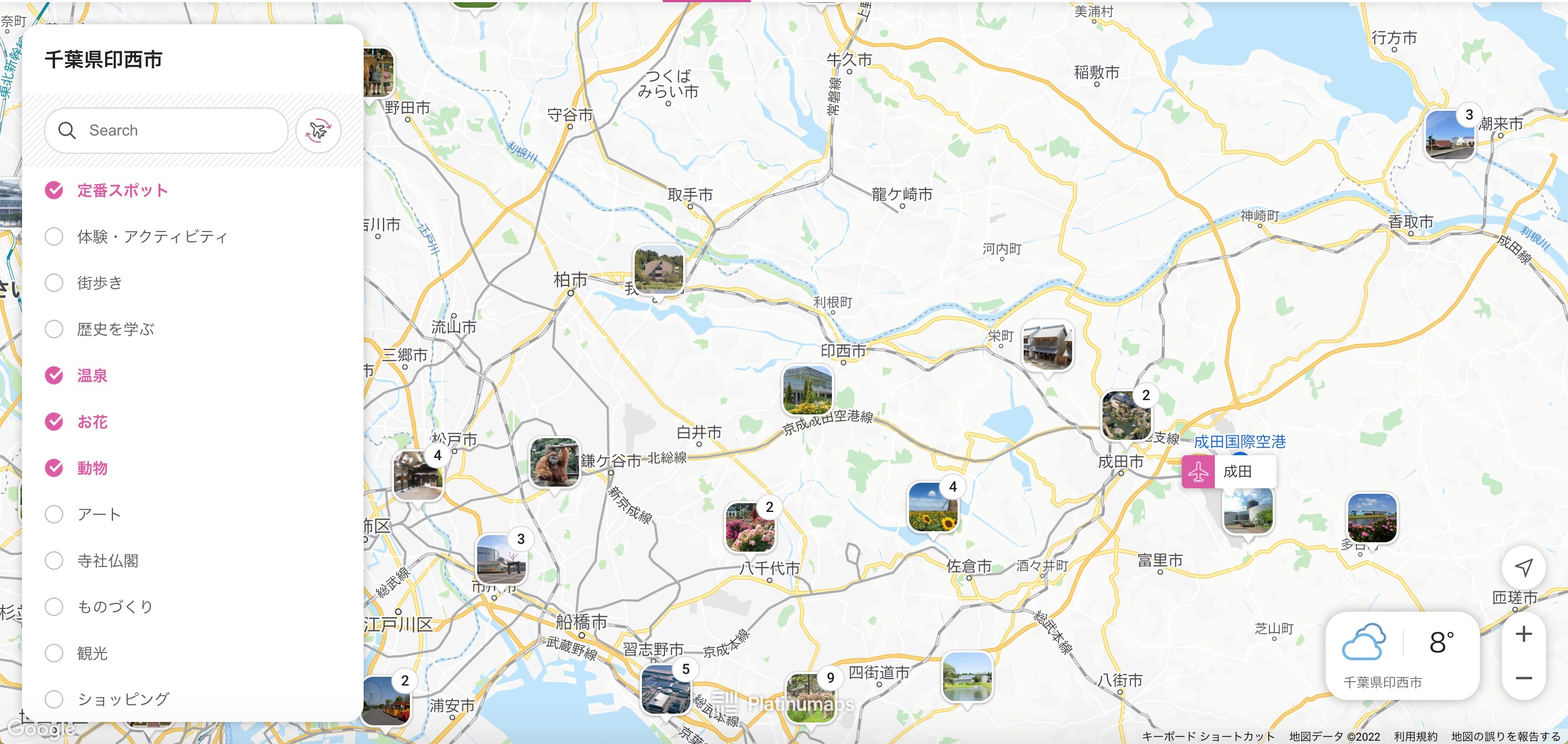This screenshot has width=1568, height=744.
Task: Enable the 体験・アクティビティ filter
Action: click(54, 236)
